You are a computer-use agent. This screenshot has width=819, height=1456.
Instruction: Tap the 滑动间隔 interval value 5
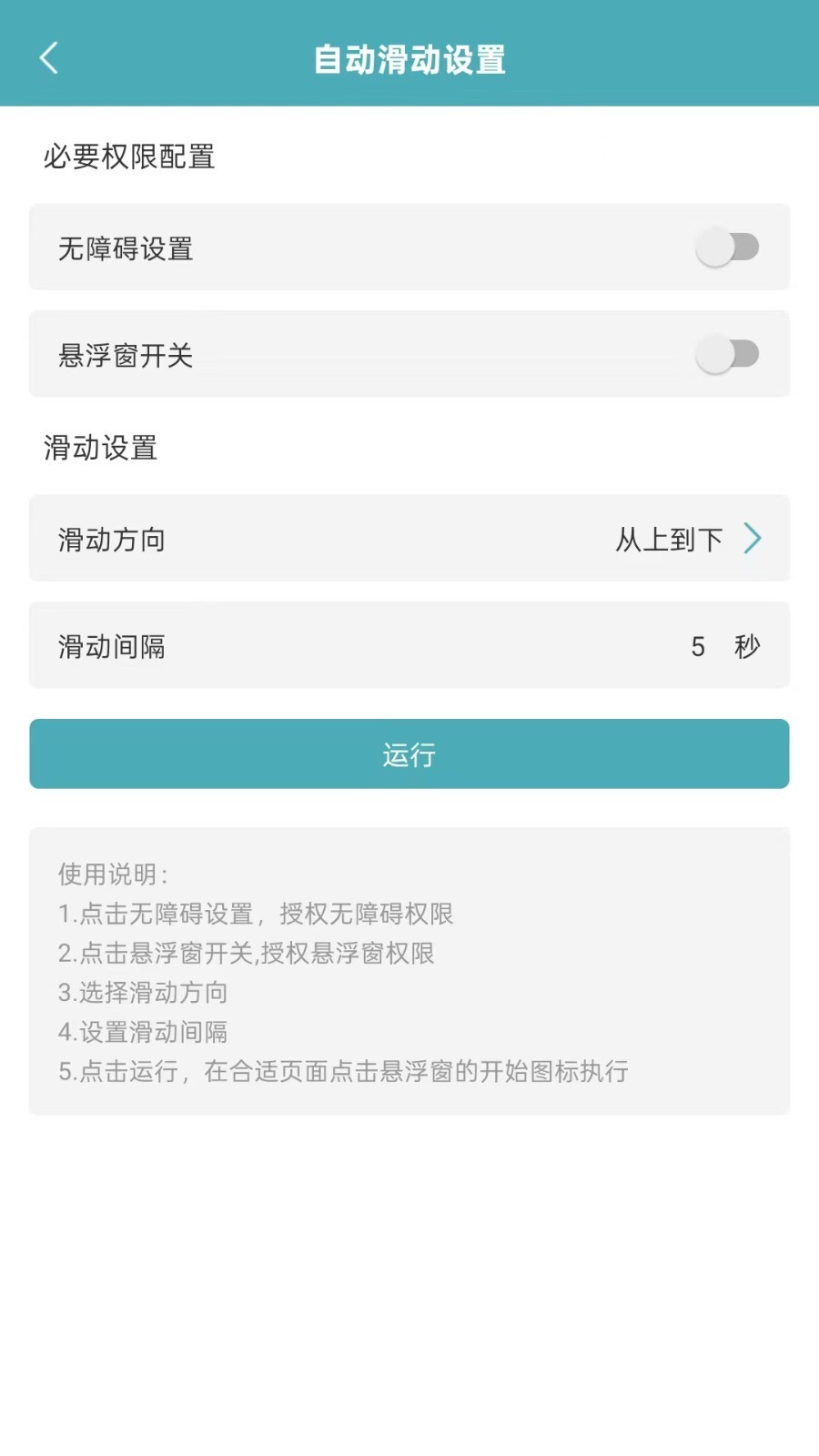[x=699, y=646]
